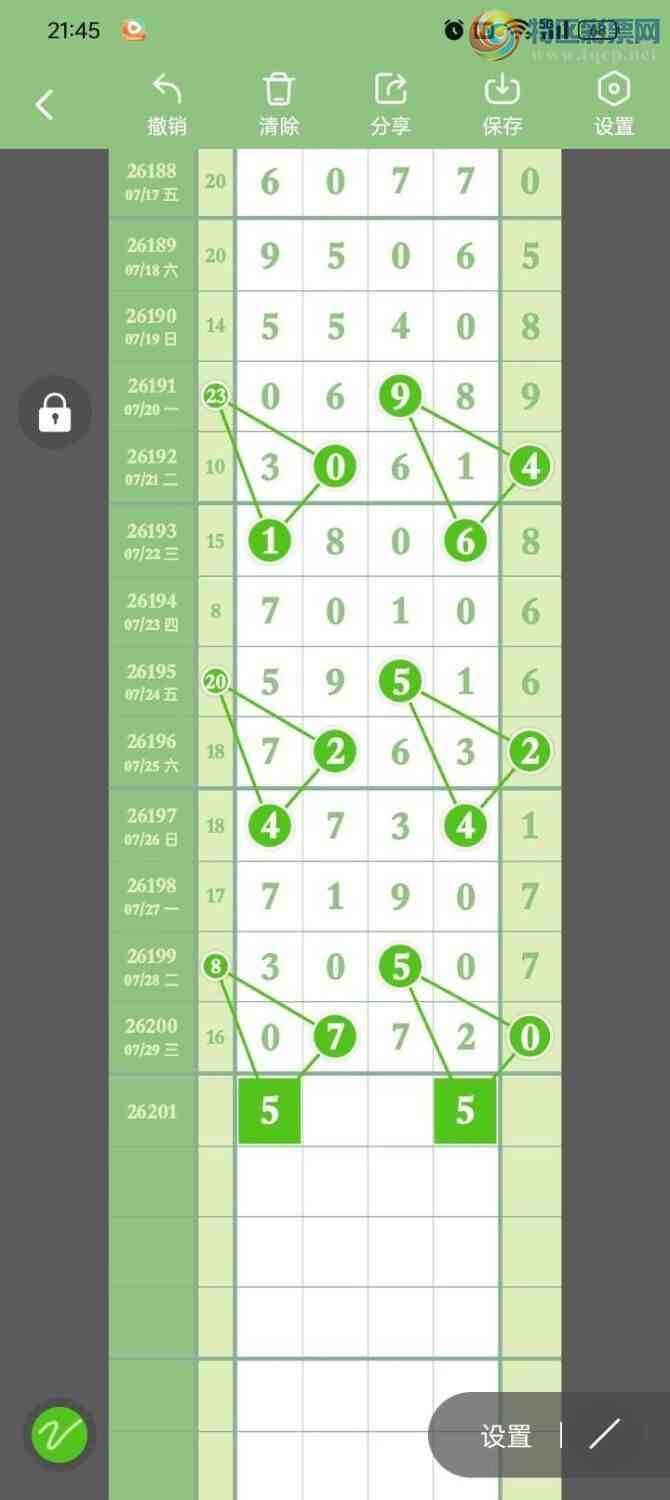Go back with the top-left arrow
The height and width of the screenshot is (1500, 670).
(x=44, y=104)
